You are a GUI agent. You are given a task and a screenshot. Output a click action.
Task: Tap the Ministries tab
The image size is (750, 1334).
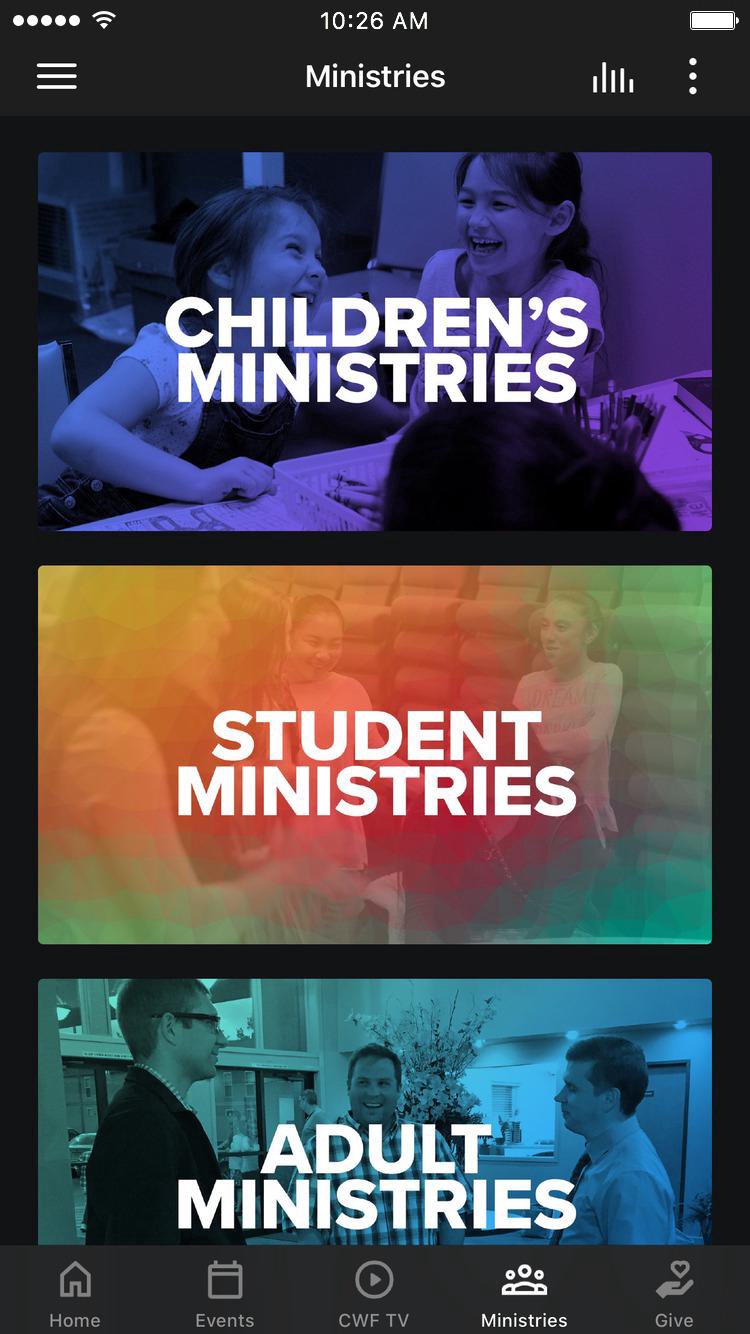click(x=524, y=1292)
